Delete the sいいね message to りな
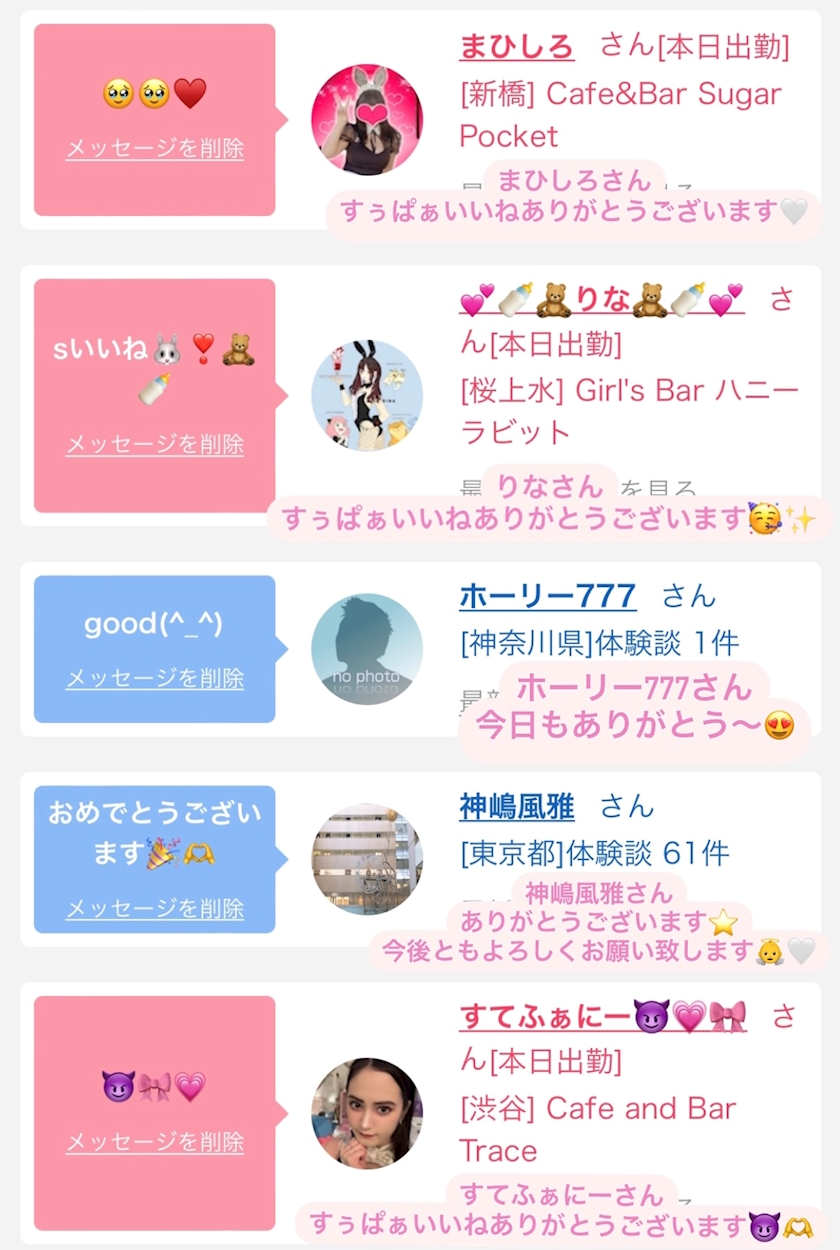 tap(155, 444)
